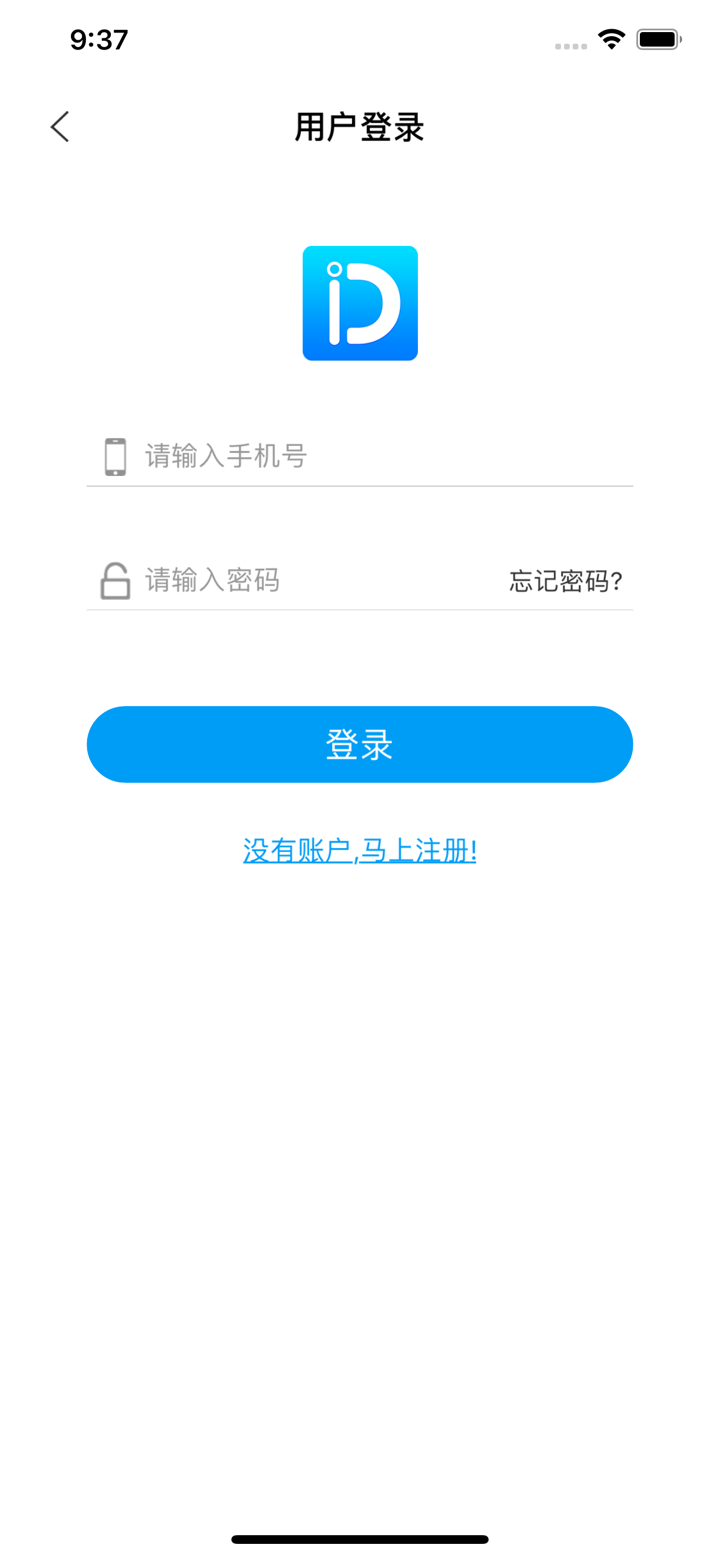720x1558 pixels.
Task: Open the 忘记密码? link
Action: (565, 580)
